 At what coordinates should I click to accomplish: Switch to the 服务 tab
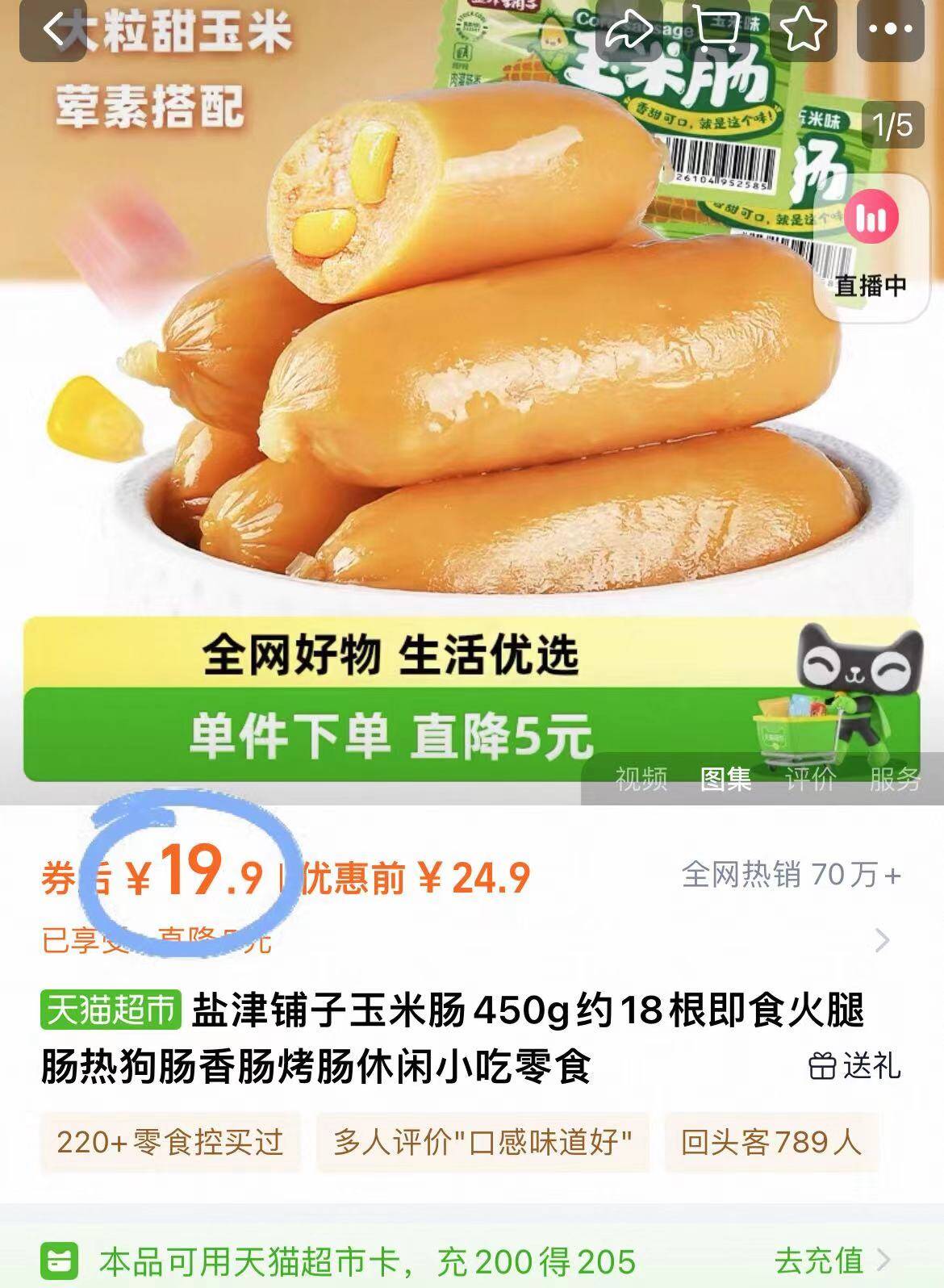[895, 779]
